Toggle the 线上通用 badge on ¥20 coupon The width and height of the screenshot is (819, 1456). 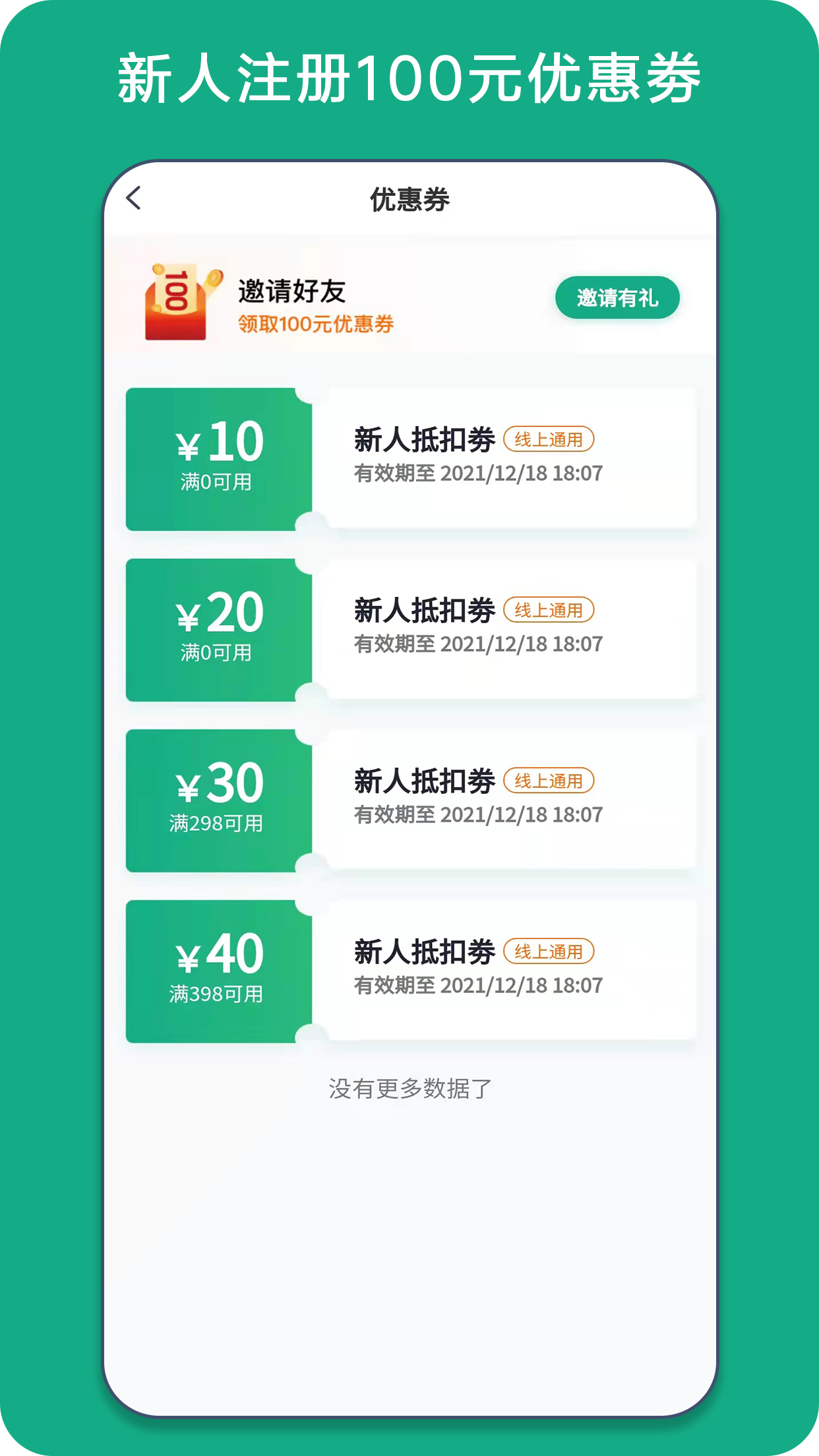pos(549,611)
